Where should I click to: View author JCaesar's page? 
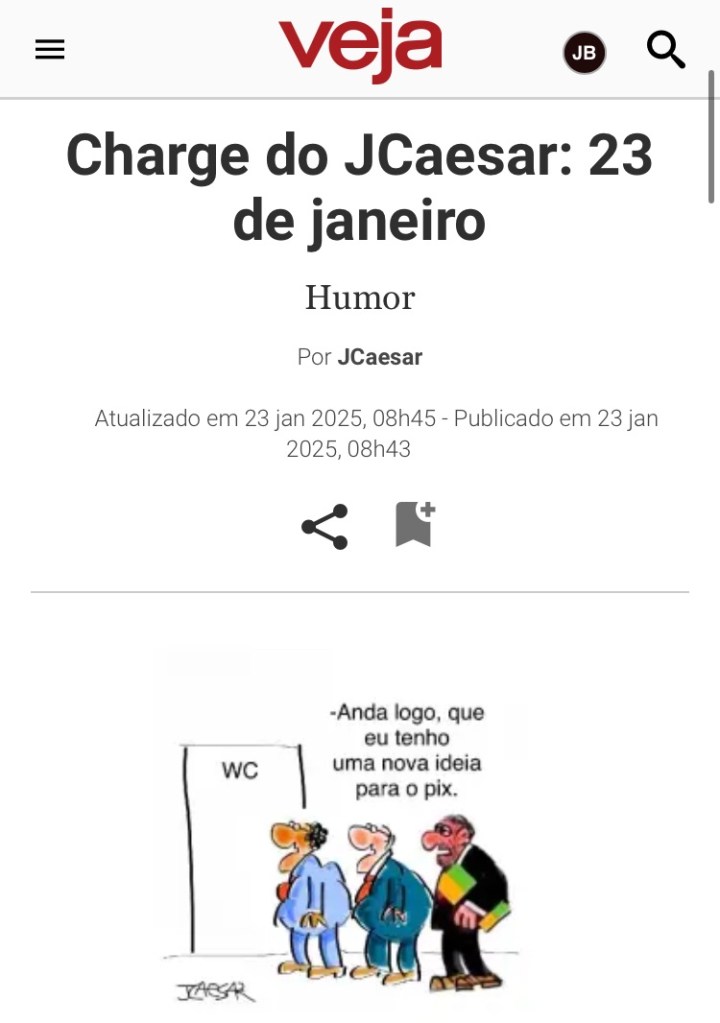coord(380,357)
